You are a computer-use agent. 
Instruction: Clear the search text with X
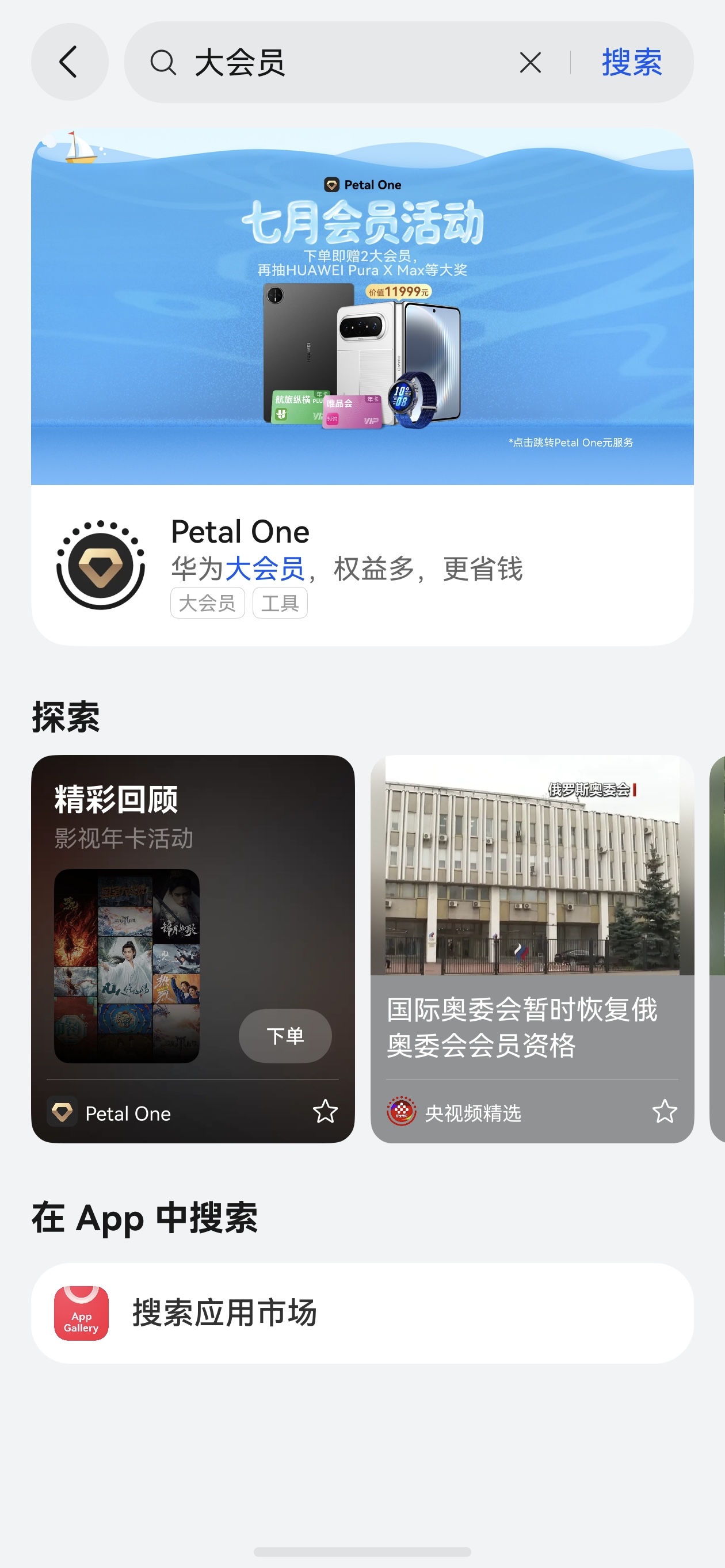pyautogui.click(x=530, y=62)
